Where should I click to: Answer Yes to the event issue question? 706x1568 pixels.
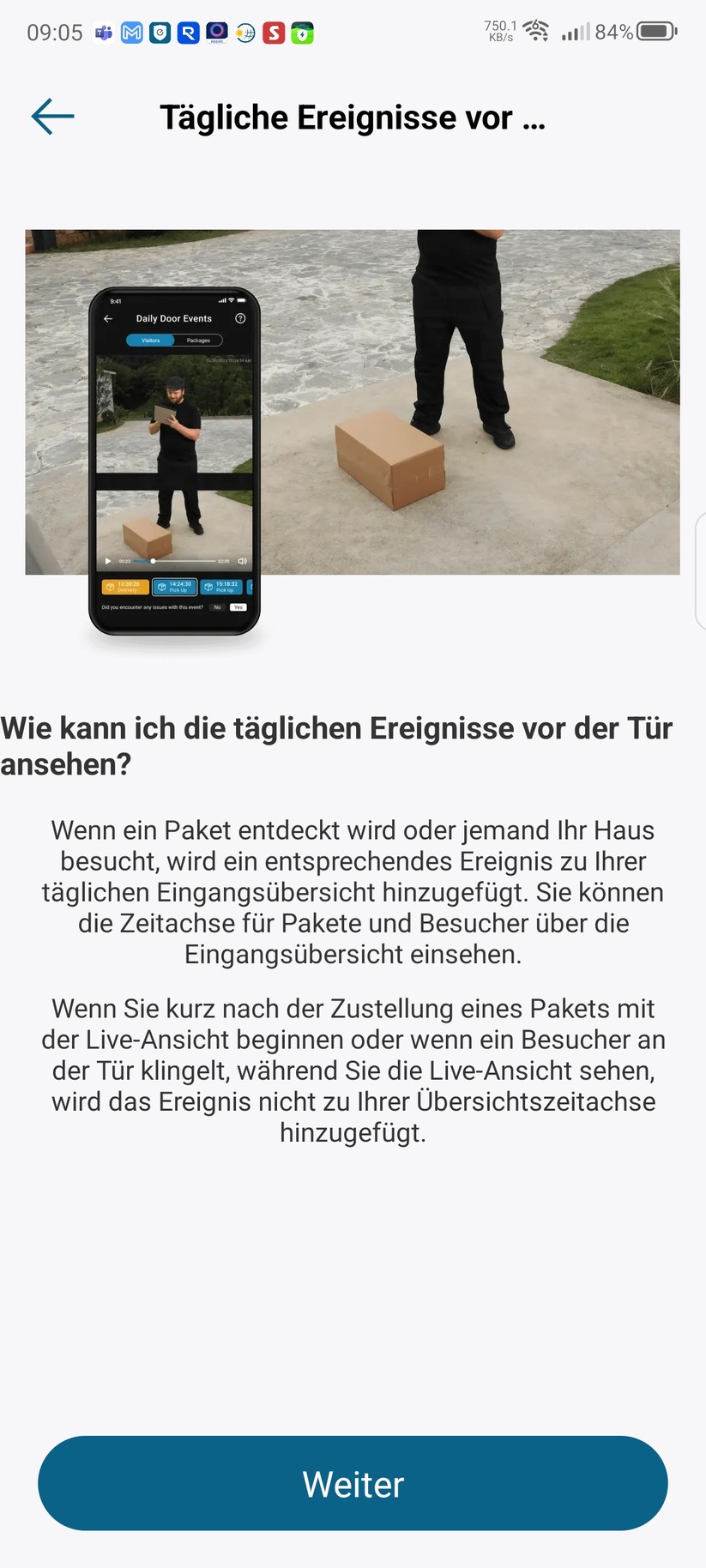pos(238,606)
